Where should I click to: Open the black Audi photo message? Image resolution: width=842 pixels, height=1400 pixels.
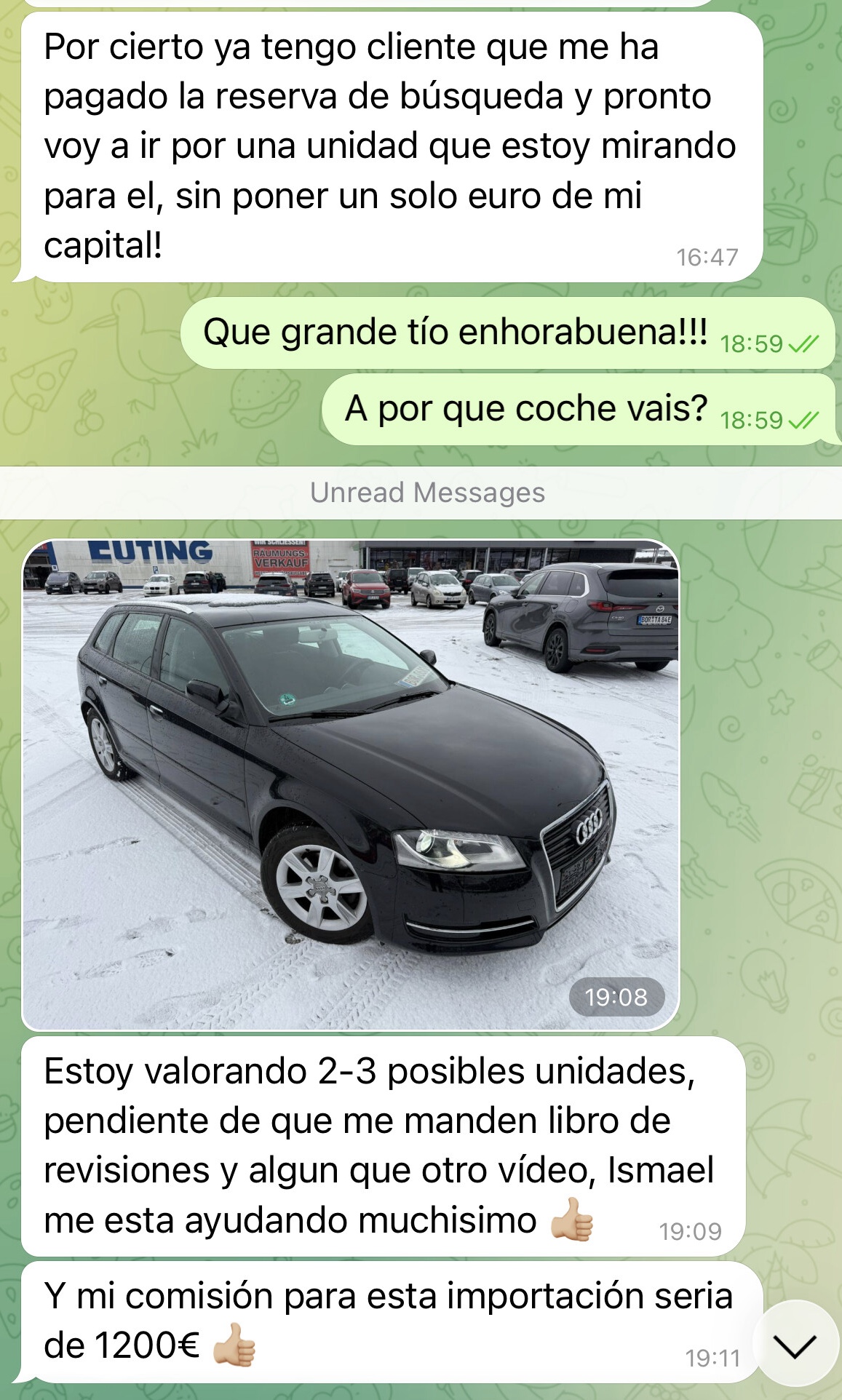click(350, 784)
